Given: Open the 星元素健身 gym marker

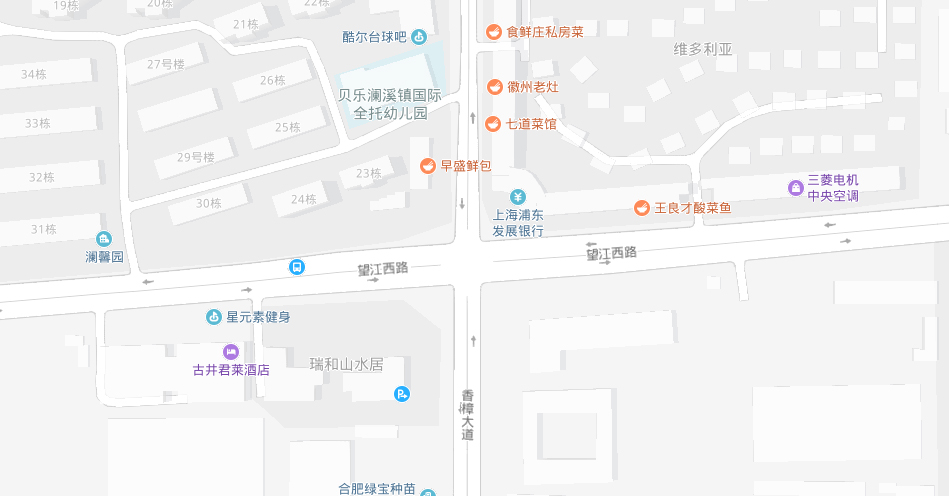Looking at the screenshot, I should 213,317.
